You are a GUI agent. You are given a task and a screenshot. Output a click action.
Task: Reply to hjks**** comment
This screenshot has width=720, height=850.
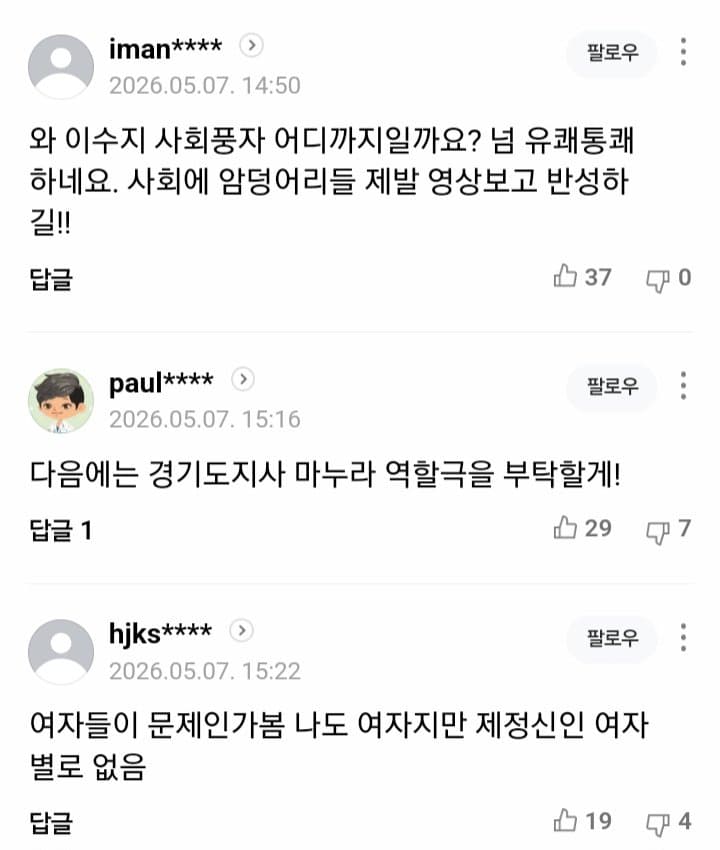click(51, 822)
